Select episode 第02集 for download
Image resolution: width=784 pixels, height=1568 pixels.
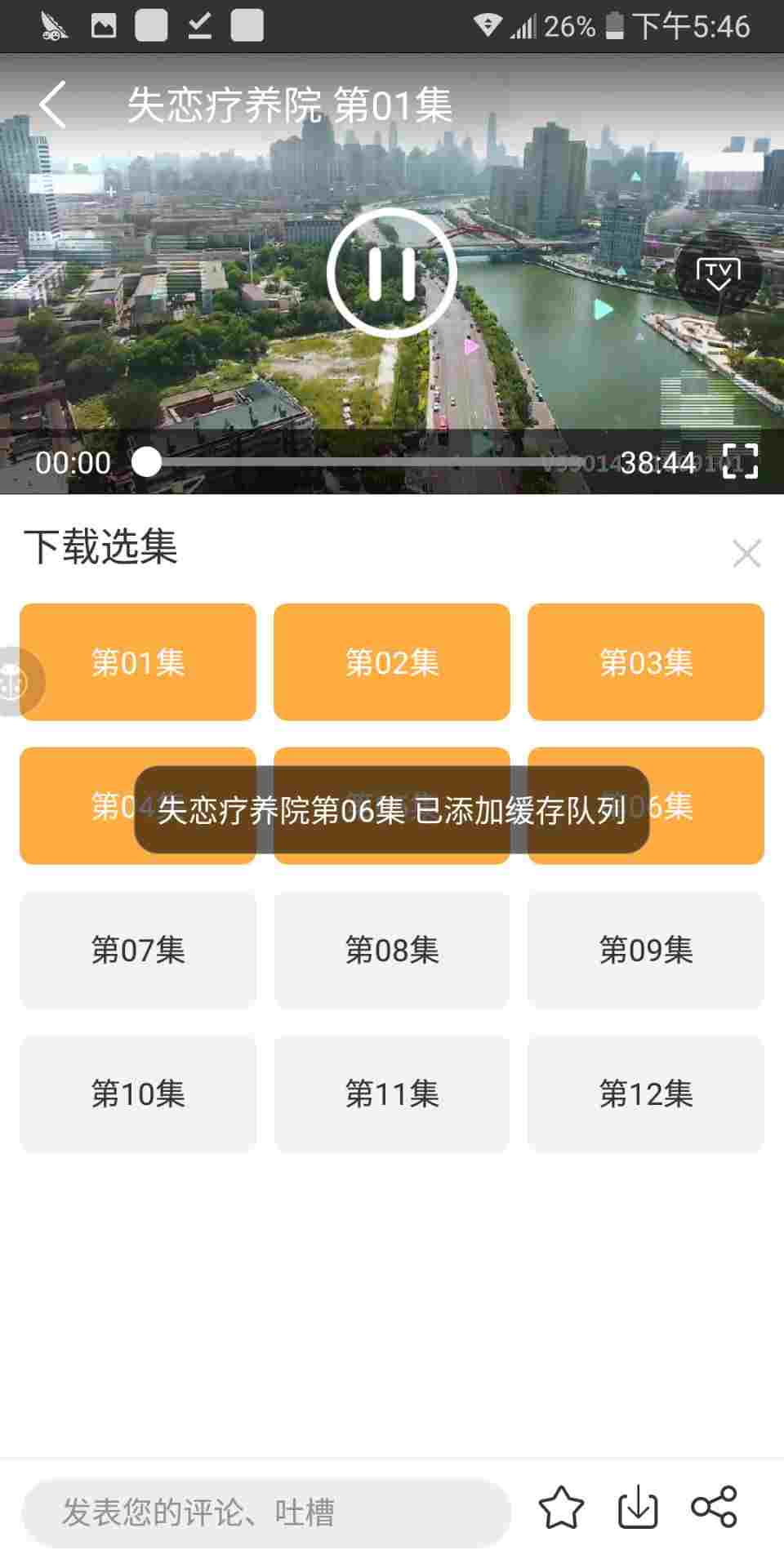[x=392, y=662]
